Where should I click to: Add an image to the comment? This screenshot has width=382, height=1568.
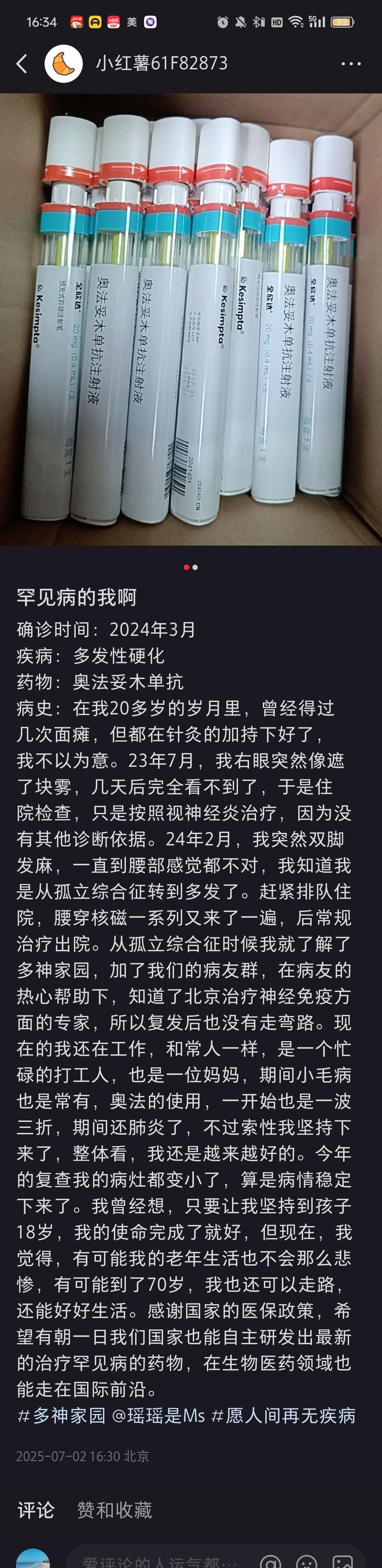[342, 1561]
